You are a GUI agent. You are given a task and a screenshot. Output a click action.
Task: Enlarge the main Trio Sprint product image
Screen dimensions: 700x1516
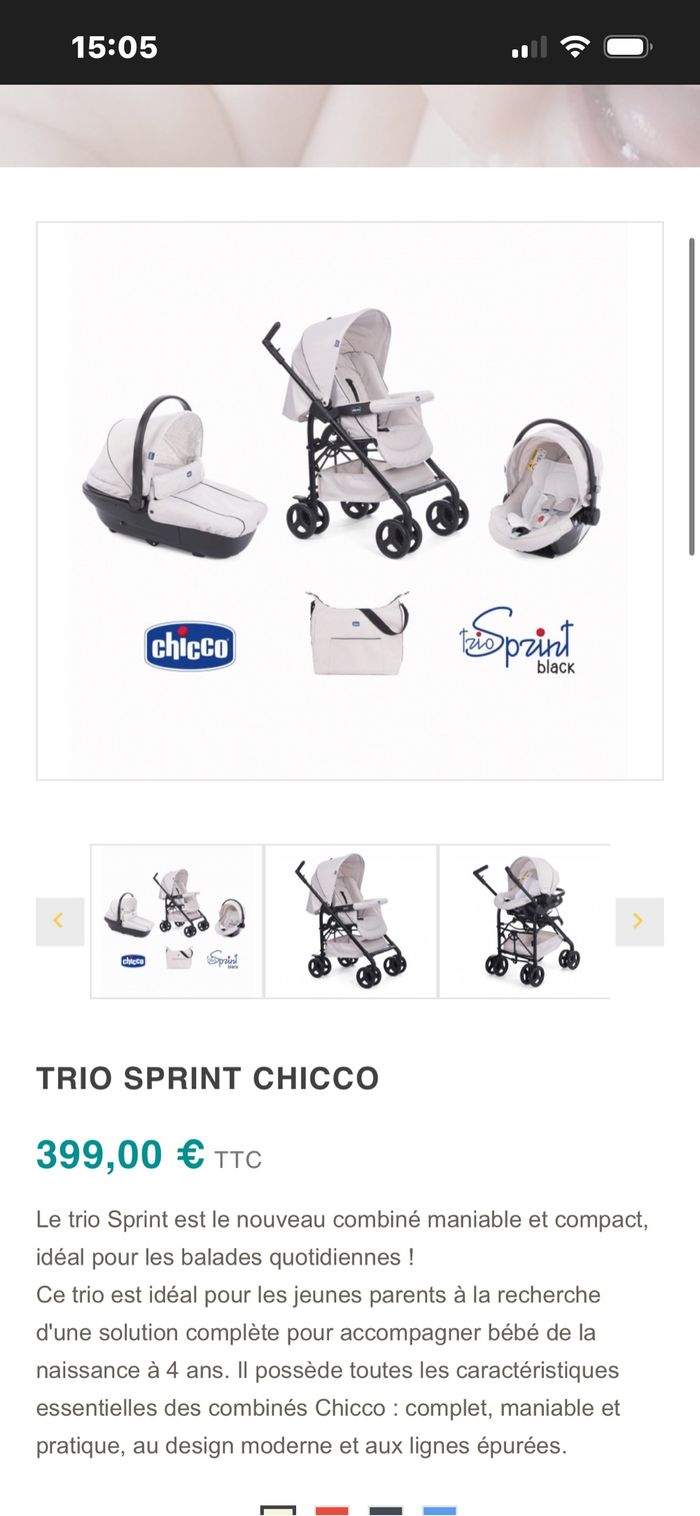click(x=350, y=500)
